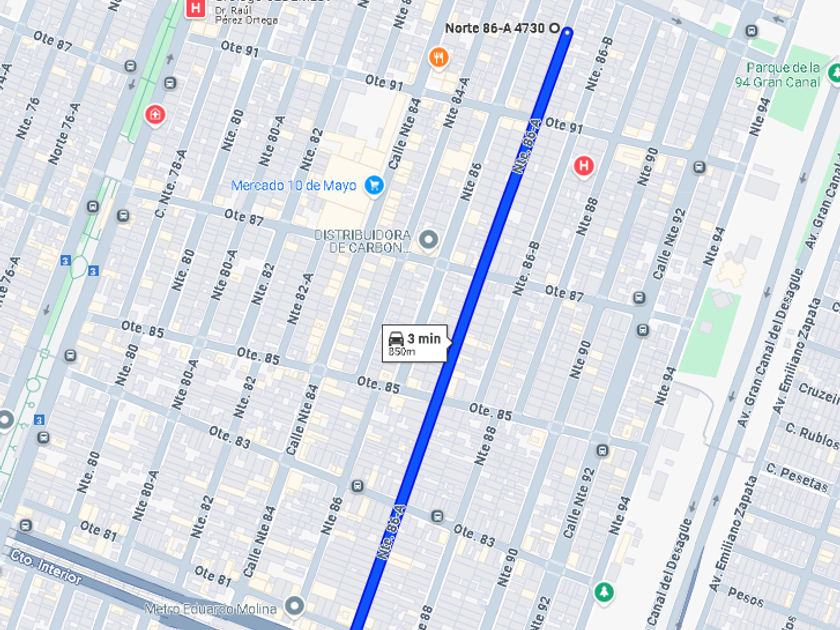Tap the orange restaurant marker near Nte 84-A
840x630 pixels.
point(437,57)
